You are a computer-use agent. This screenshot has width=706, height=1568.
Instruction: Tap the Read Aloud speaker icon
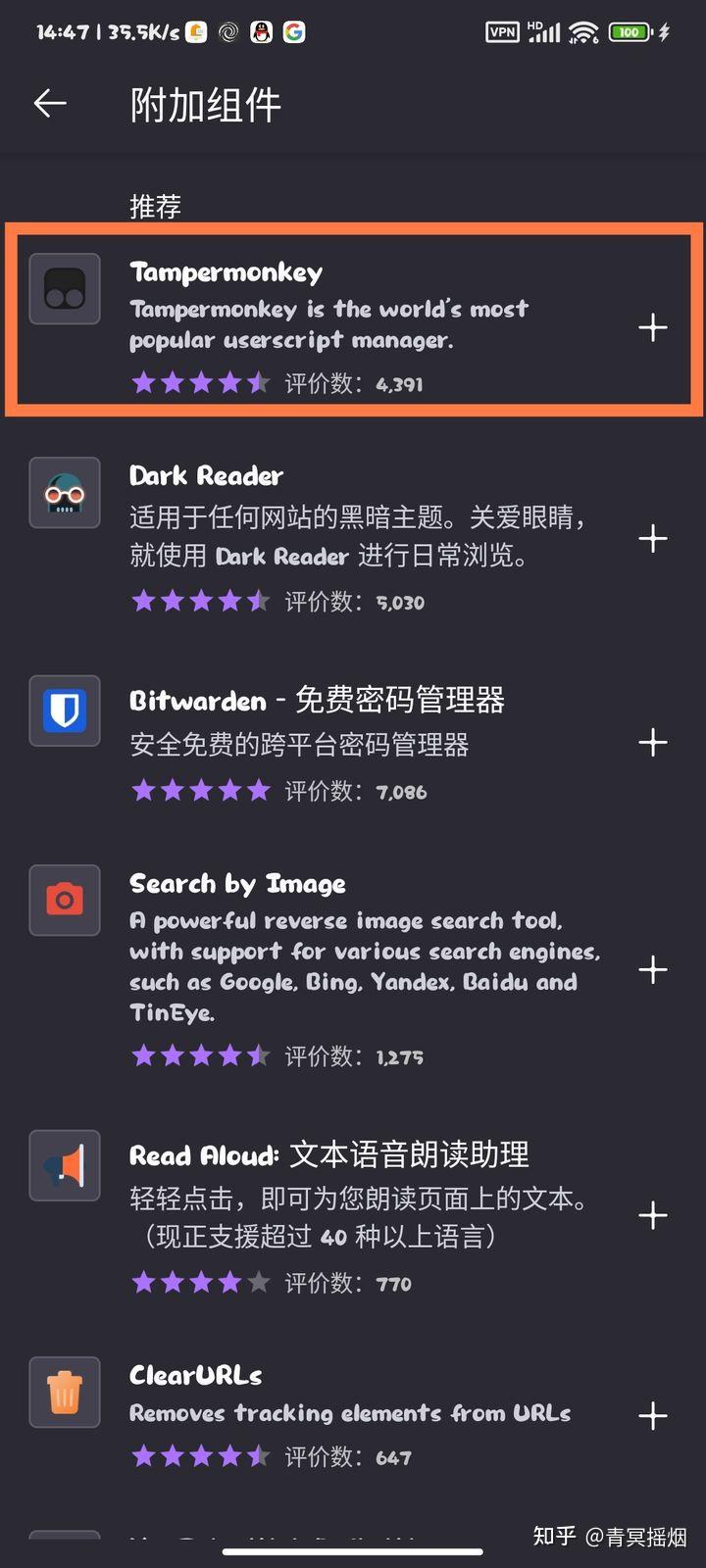point(65,1166)
